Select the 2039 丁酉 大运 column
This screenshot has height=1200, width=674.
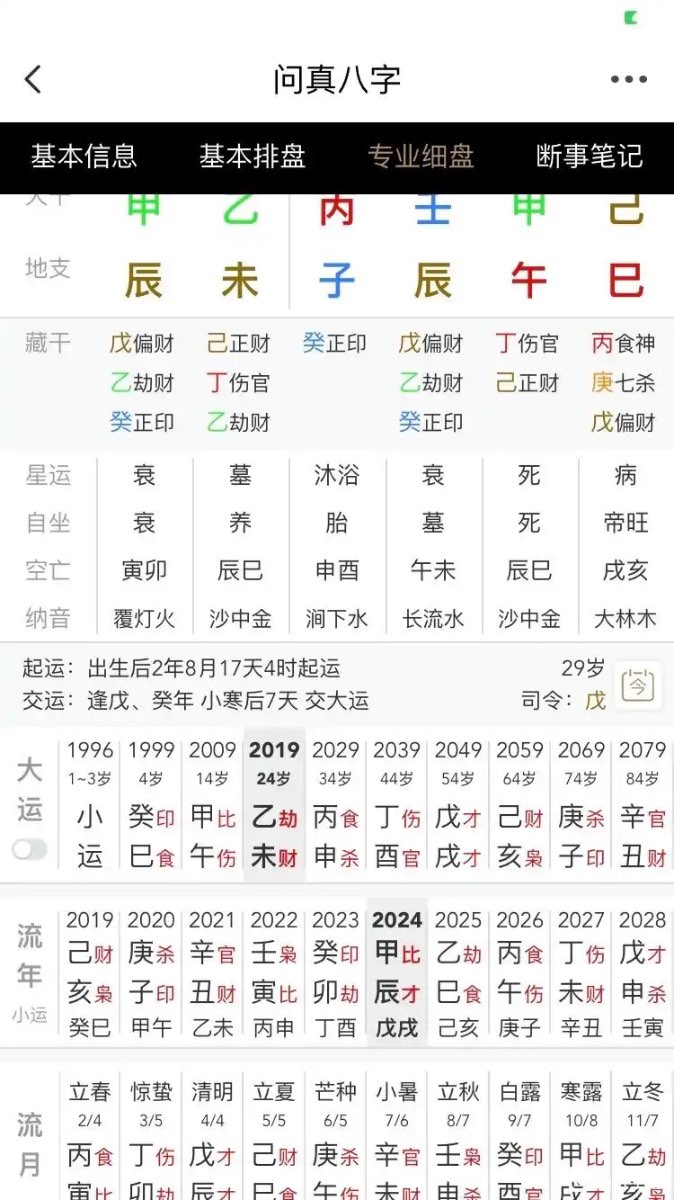click(x=397, y=805)
